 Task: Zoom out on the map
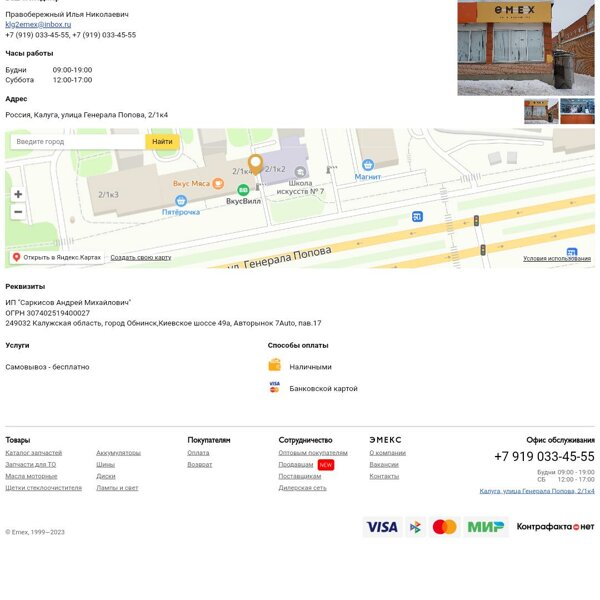18,212
